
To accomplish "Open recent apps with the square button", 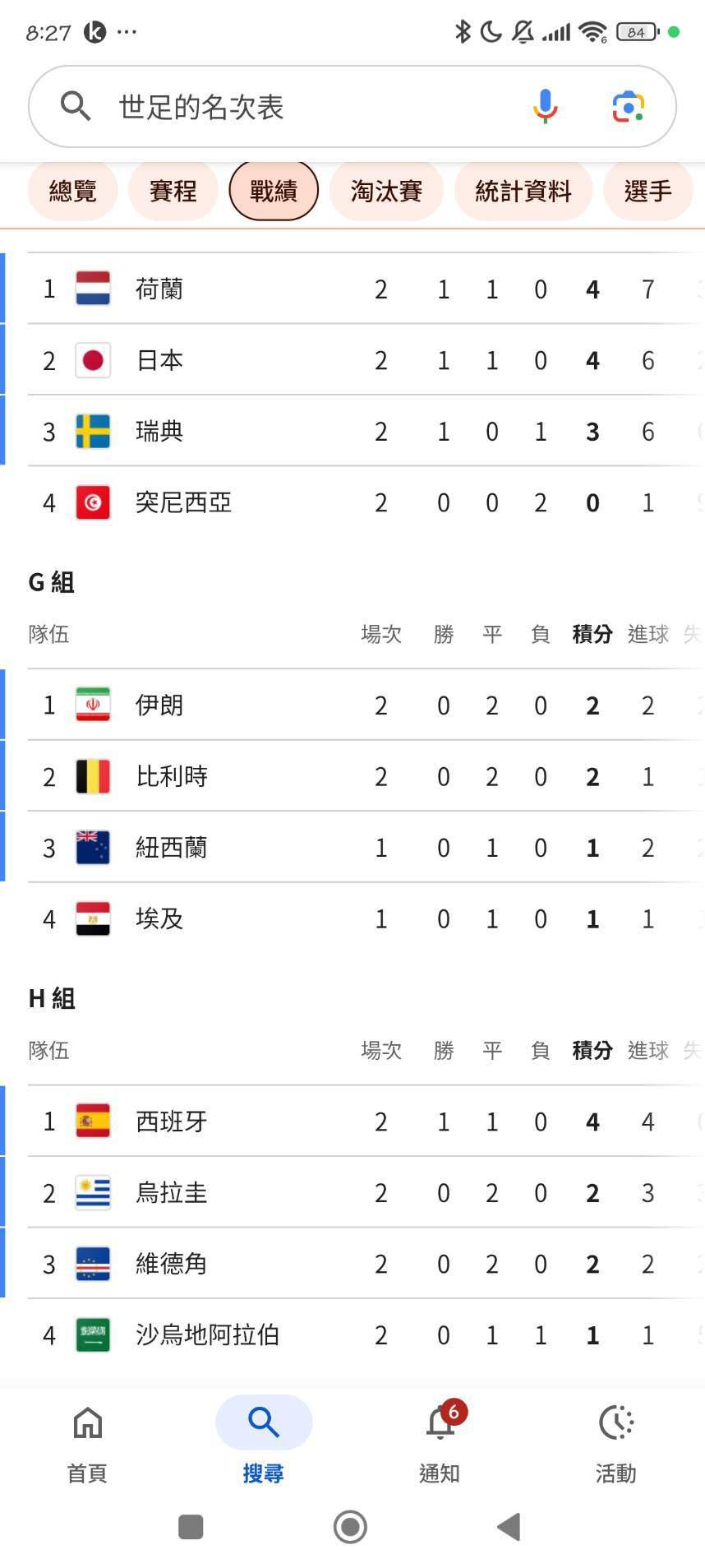I will (191, 1527).
